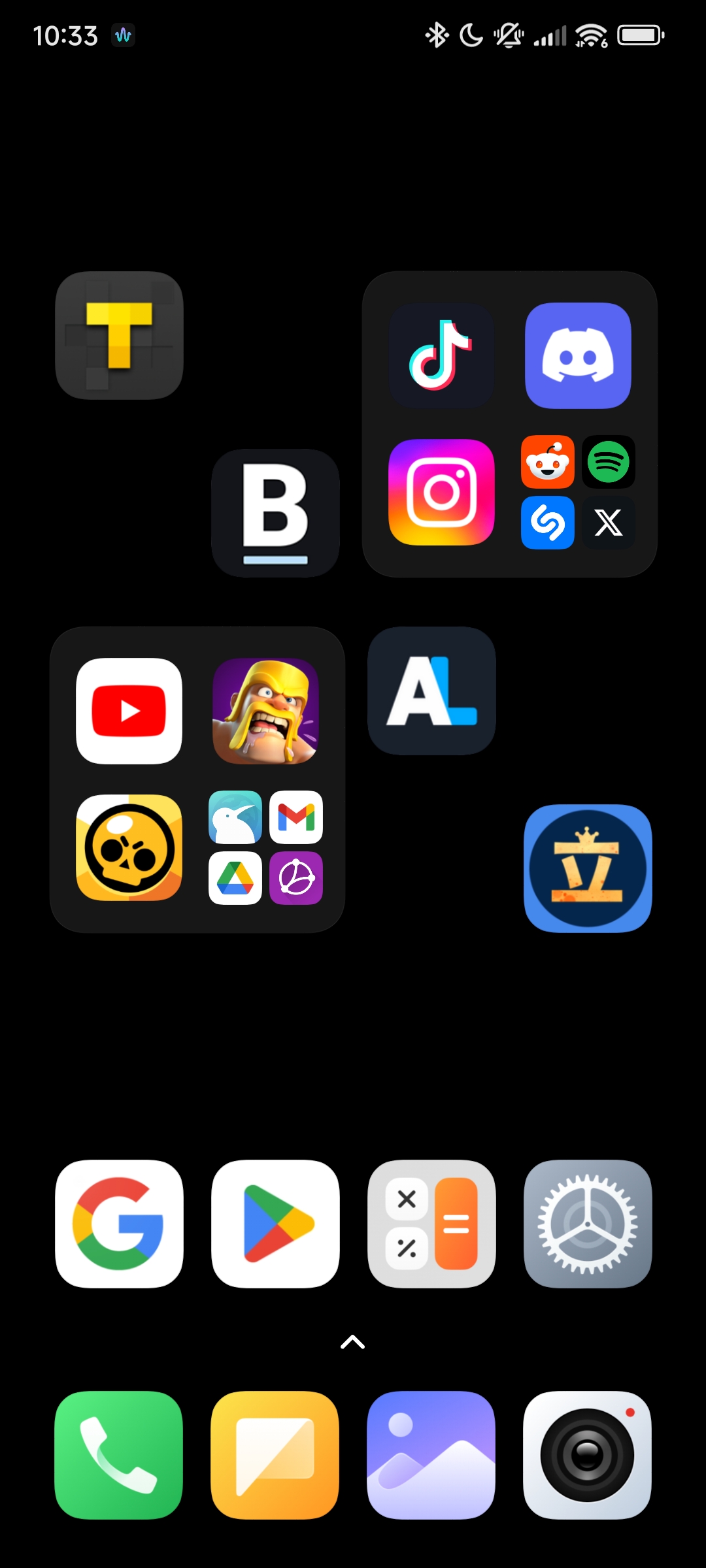Image resolution: width=706 pixels, height=1568 pixels.
Task: Launch TikTok from the social folder
Action: [x=442, y=355]
